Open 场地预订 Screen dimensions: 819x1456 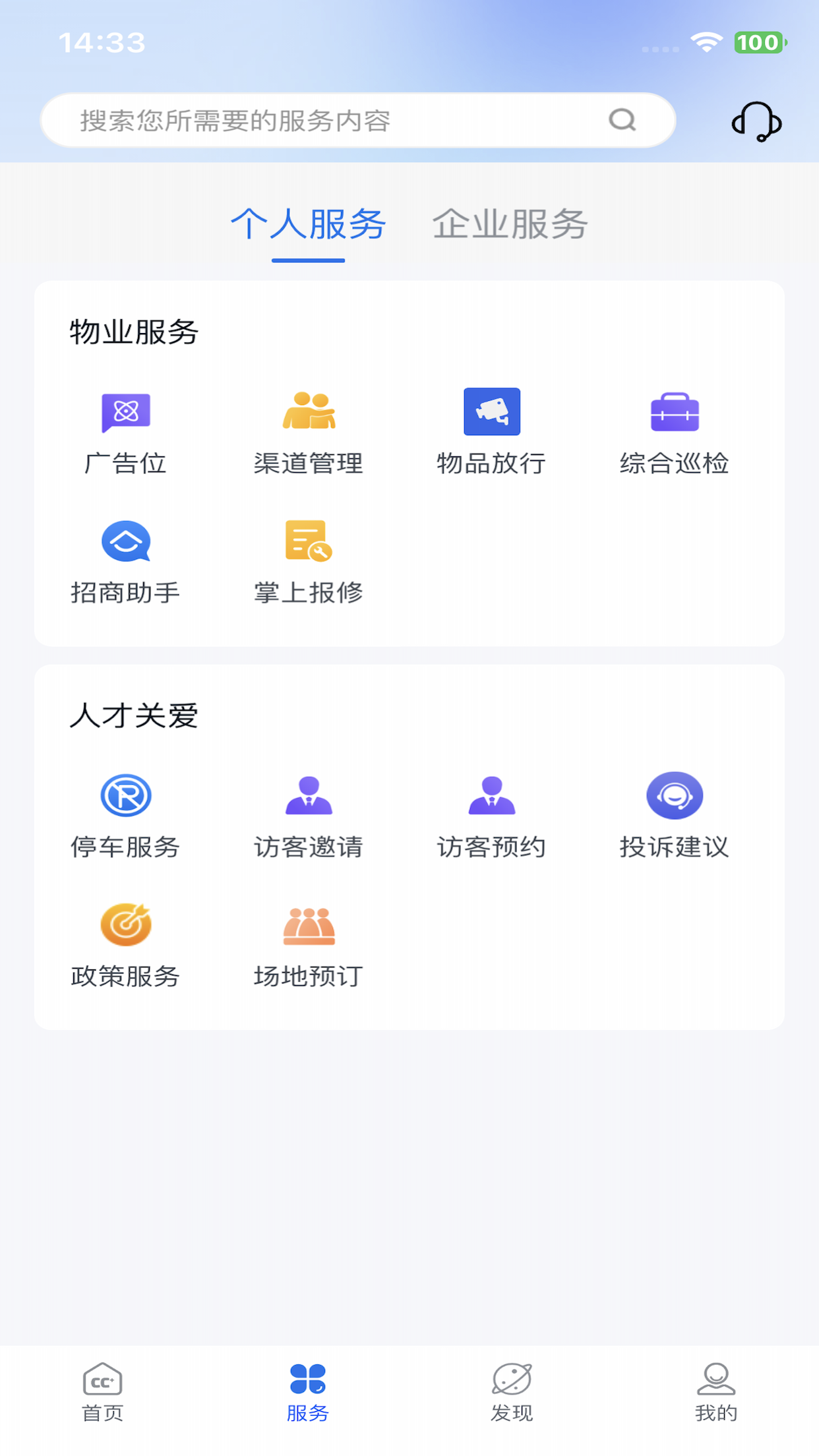point(309,946)
